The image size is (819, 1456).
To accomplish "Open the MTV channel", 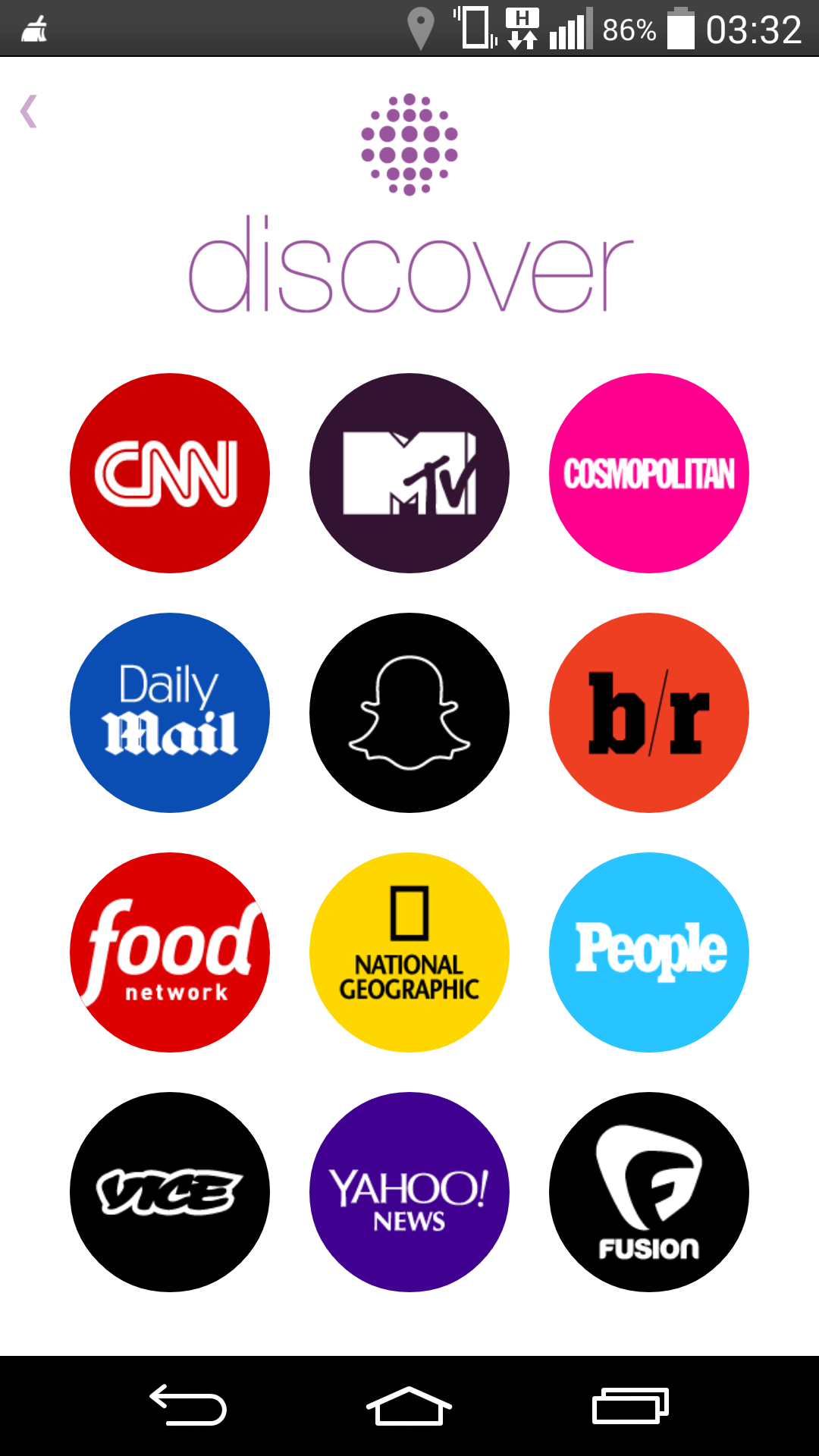I will pos(409,473).
